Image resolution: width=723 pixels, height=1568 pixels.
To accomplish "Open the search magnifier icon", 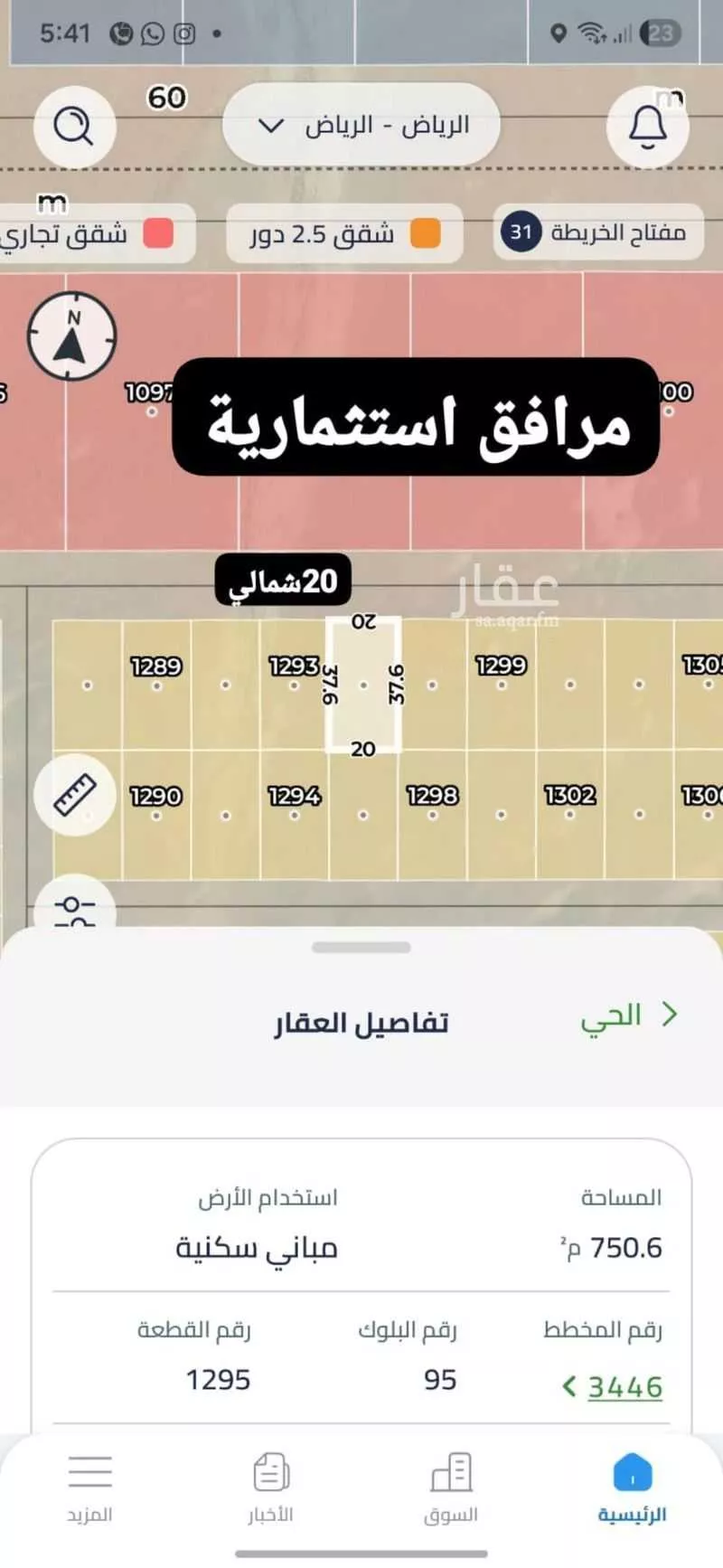I will click(x=74, y=126).
